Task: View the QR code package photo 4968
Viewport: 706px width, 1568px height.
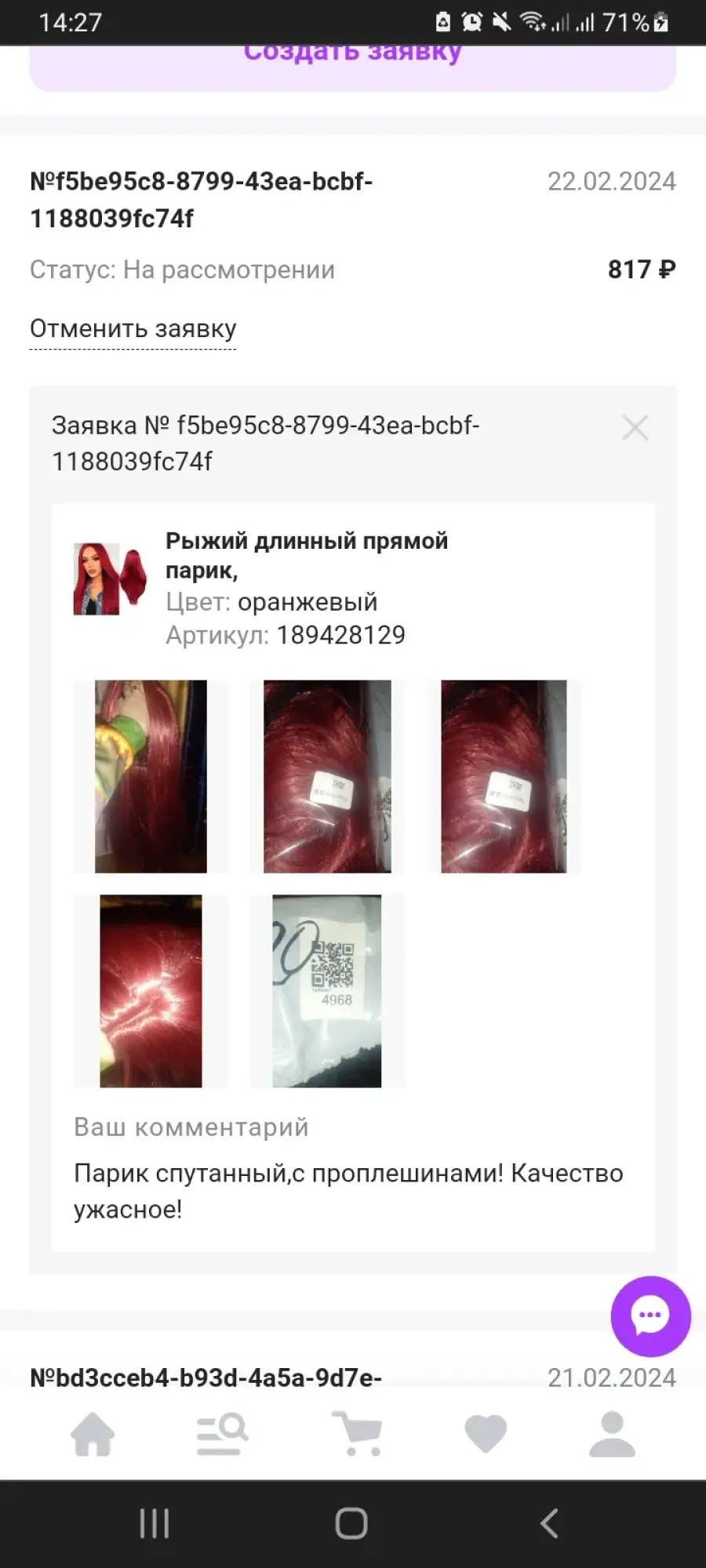Action: 327,991
